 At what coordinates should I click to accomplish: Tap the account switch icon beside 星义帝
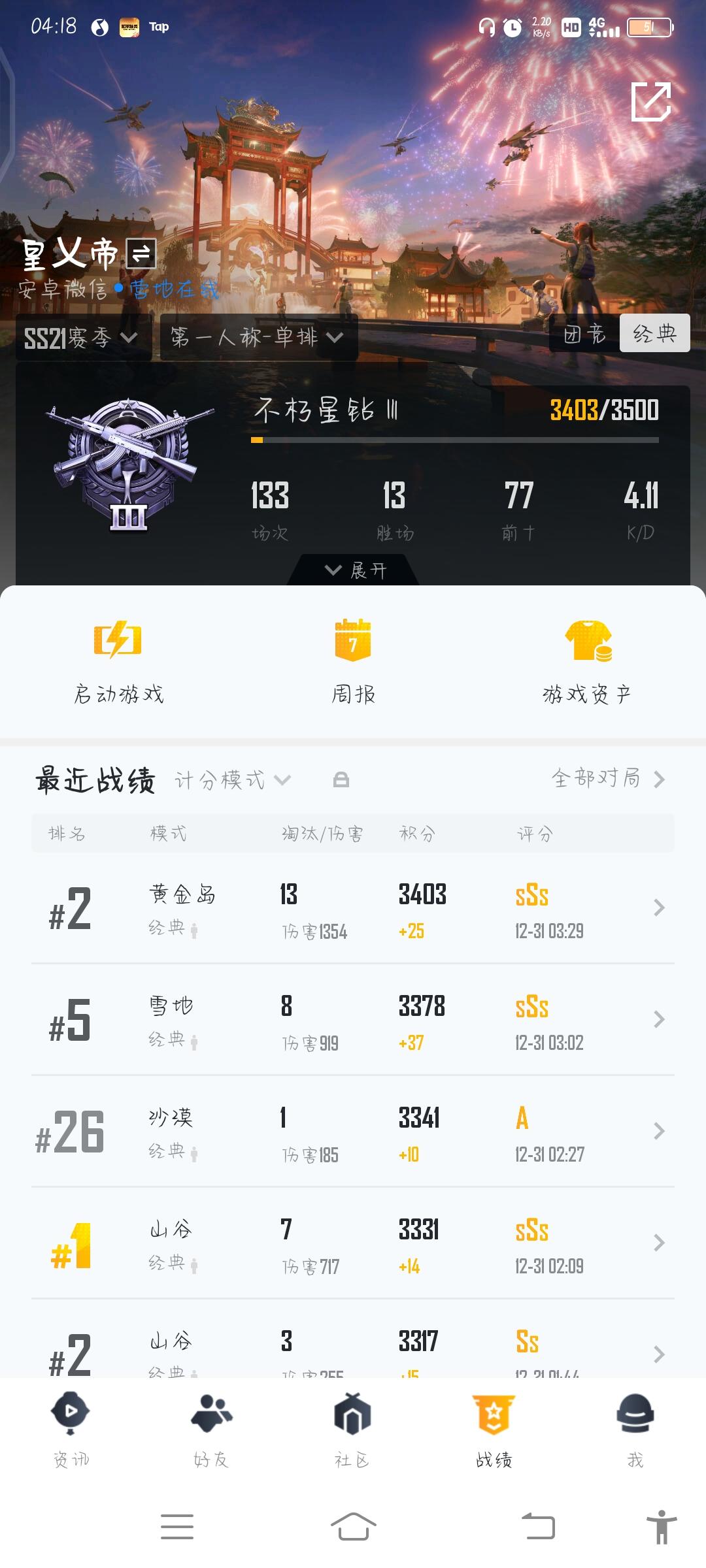pyautogui.click(x=141, y=253)
